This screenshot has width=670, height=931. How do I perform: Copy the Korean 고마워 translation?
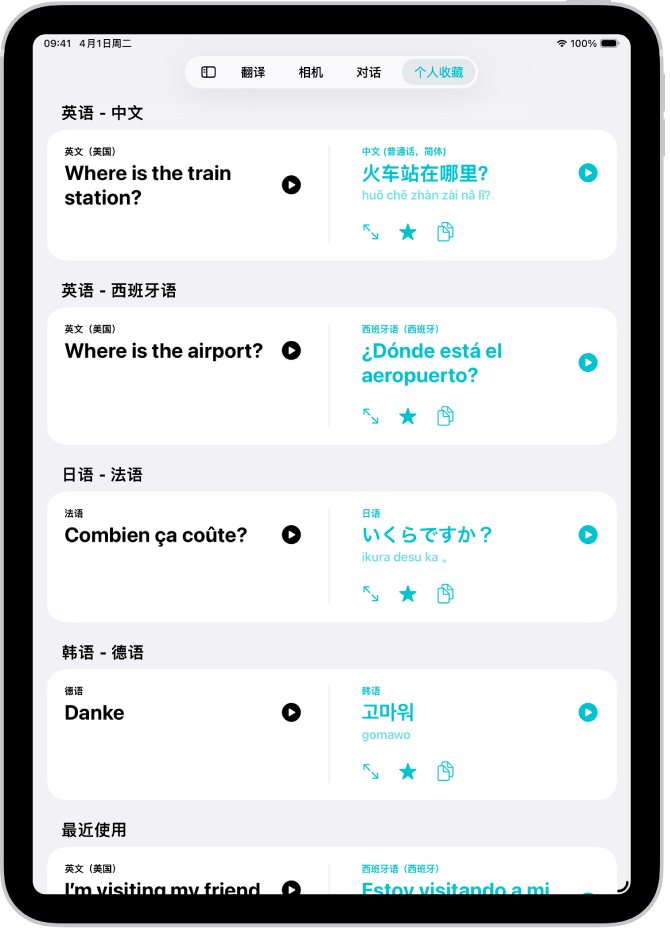point(445,771)
